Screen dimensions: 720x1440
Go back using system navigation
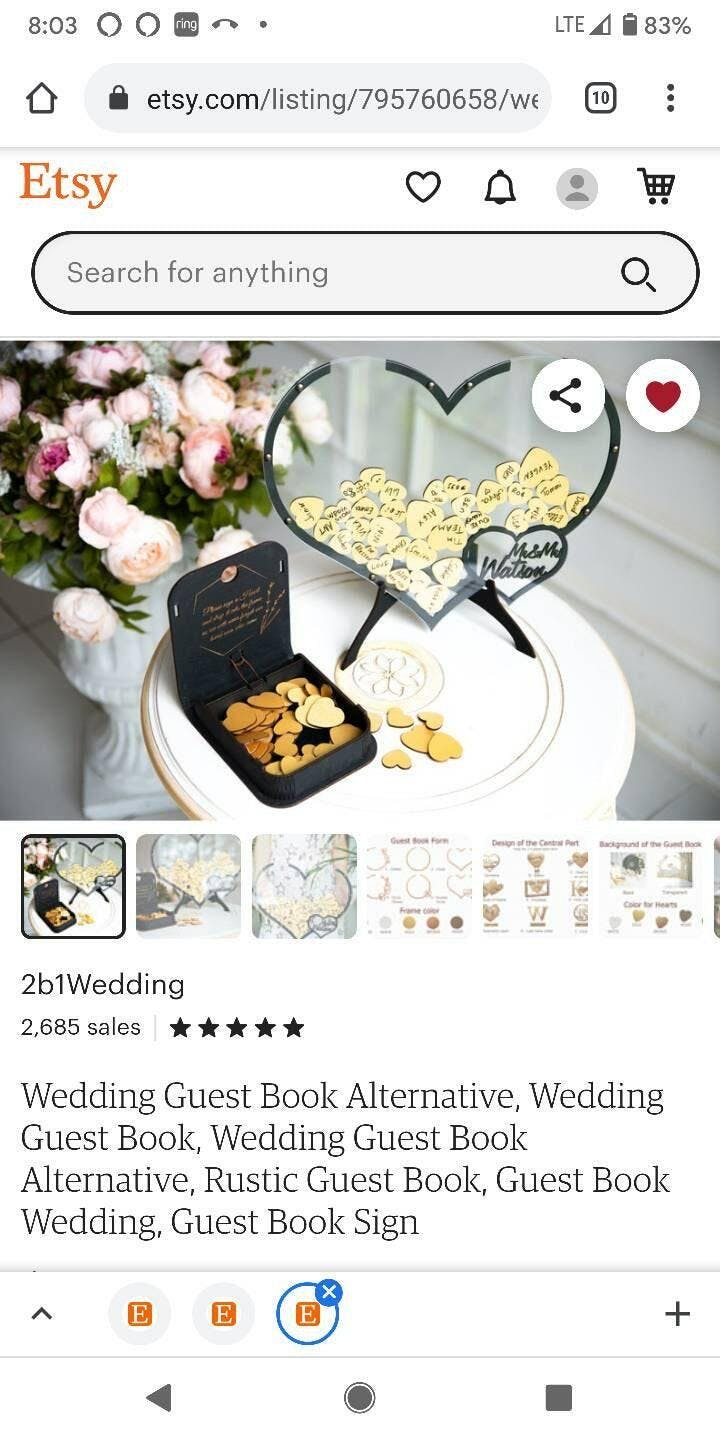coord(159,1397)
